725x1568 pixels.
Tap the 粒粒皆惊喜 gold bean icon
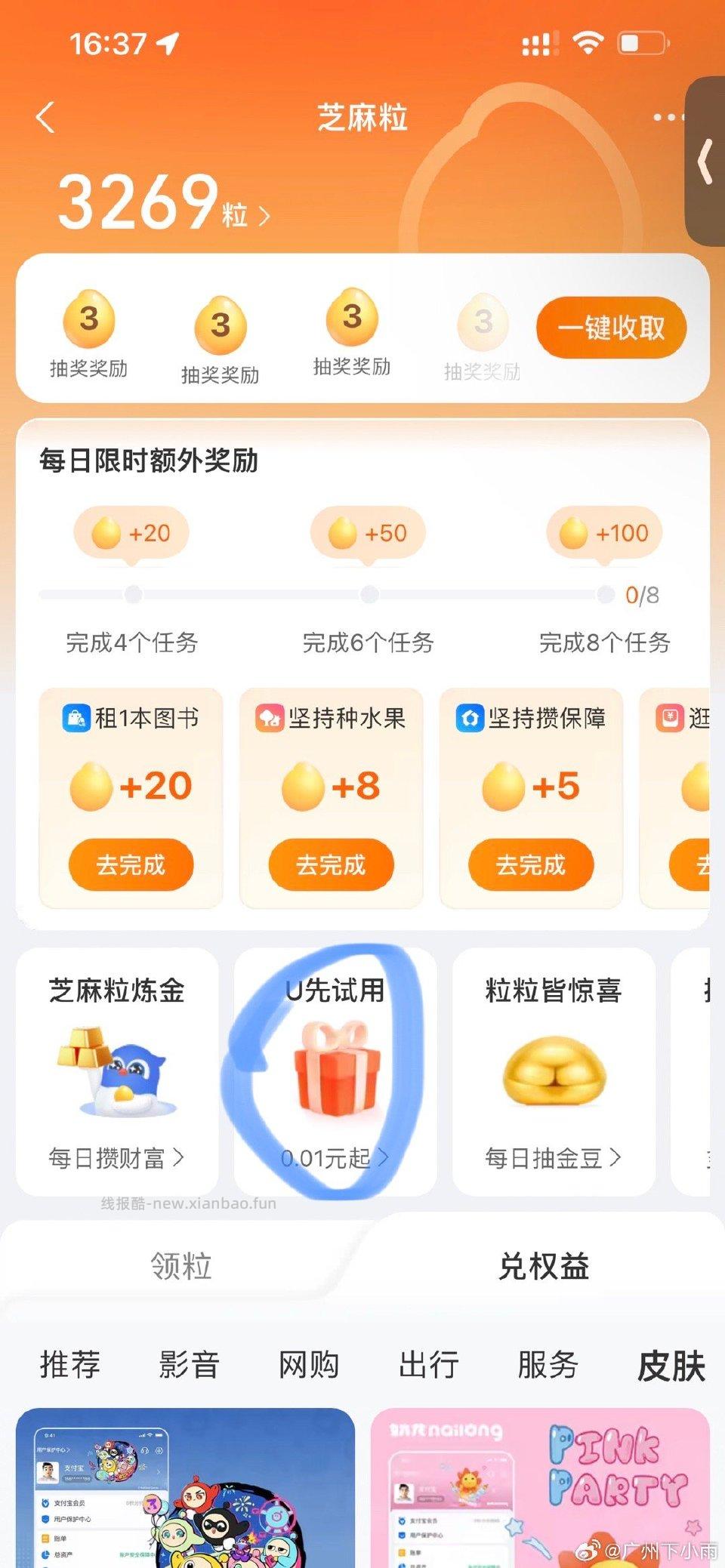point(553,1072)
